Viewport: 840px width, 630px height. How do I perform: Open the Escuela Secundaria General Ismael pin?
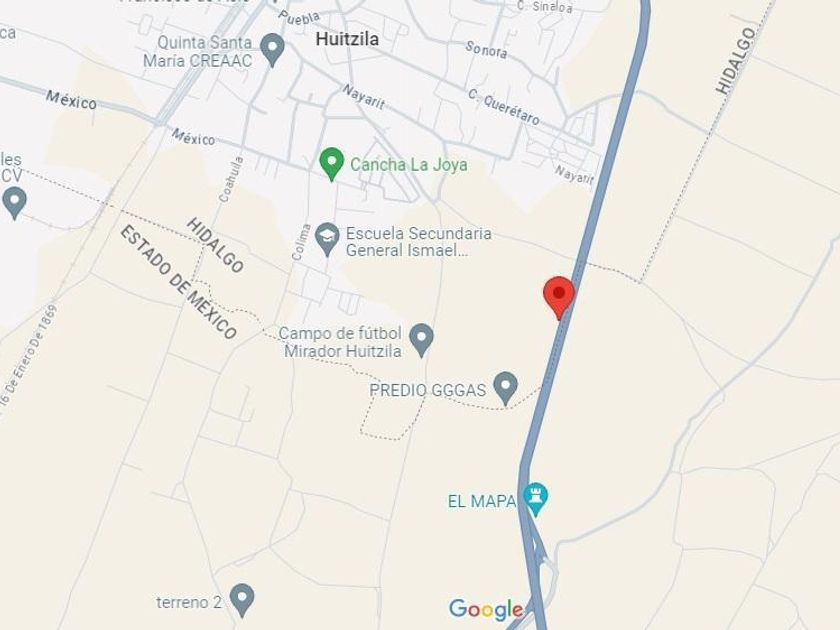pyautogui.click(x=327, y=240)
